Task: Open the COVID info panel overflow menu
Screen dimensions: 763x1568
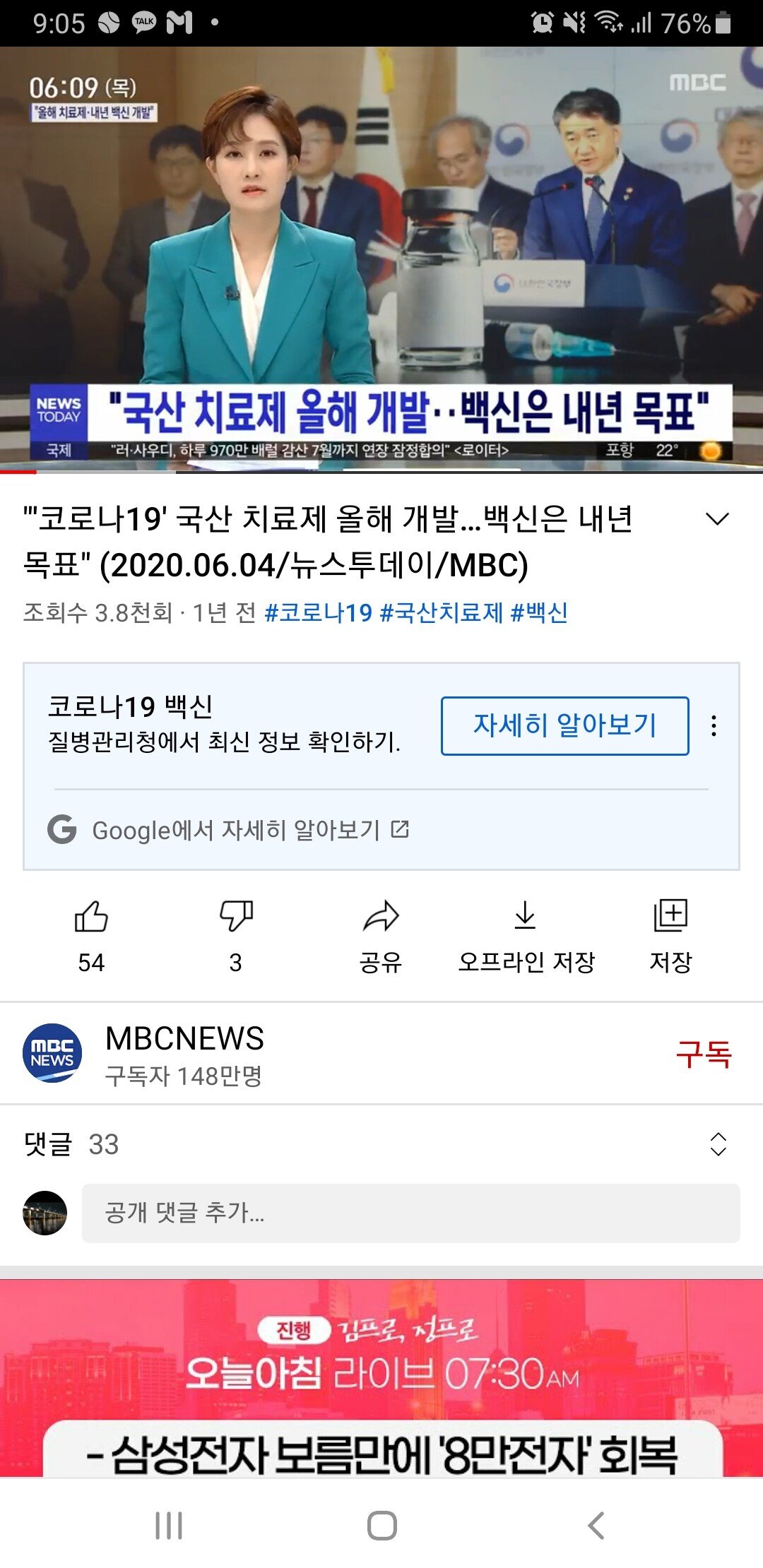Action: (714, 725)
